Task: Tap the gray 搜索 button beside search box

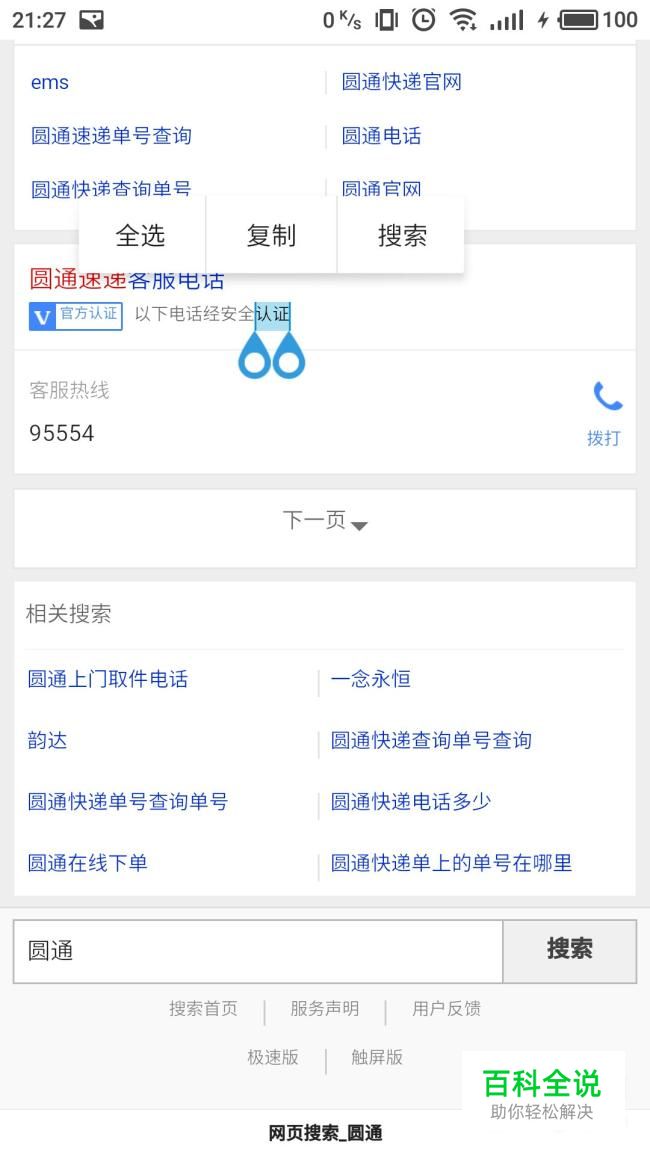Action: coord(570,951)
